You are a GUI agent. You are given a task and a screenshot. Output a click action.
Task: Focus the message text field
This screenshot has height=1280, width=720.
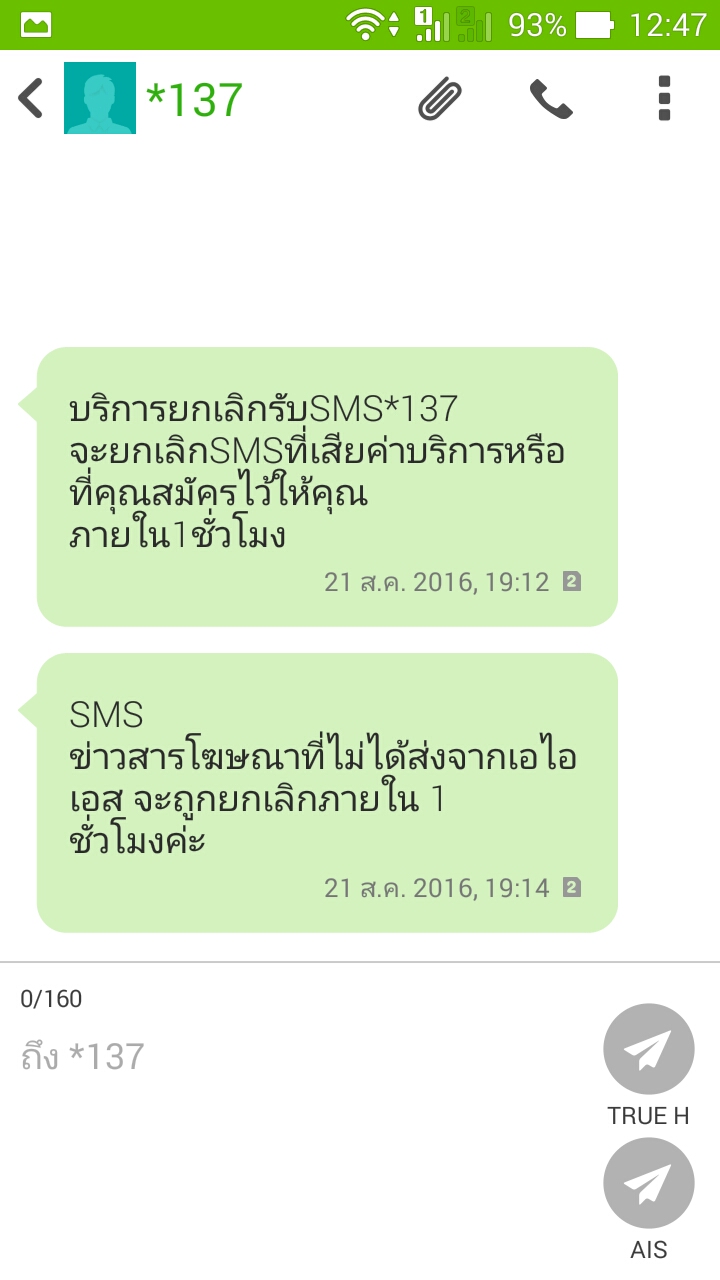click(300, 1057)
